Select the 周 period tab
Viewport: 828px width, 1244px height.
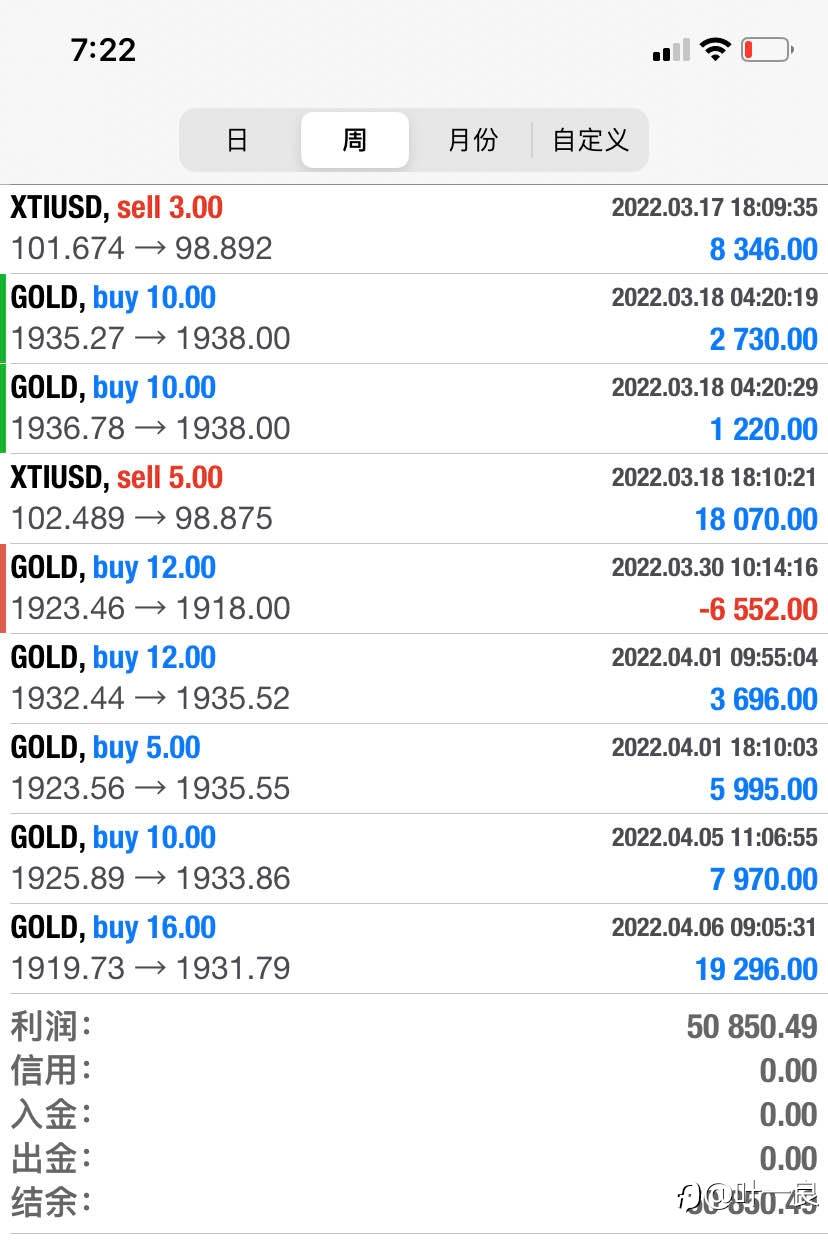355,140
